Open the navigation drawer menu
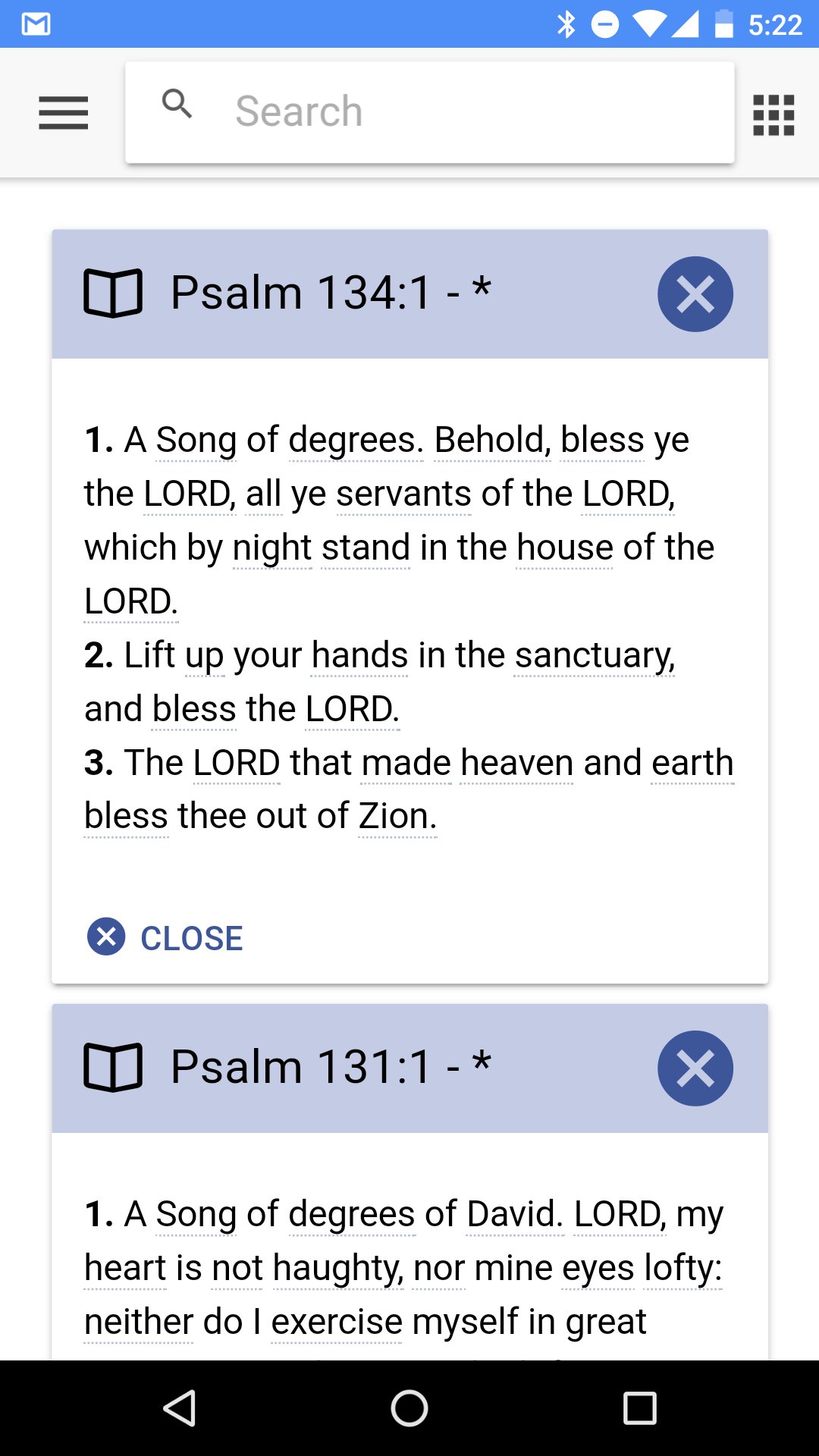The width and height of the screenshot is (819, 1456). click(63, 112)
